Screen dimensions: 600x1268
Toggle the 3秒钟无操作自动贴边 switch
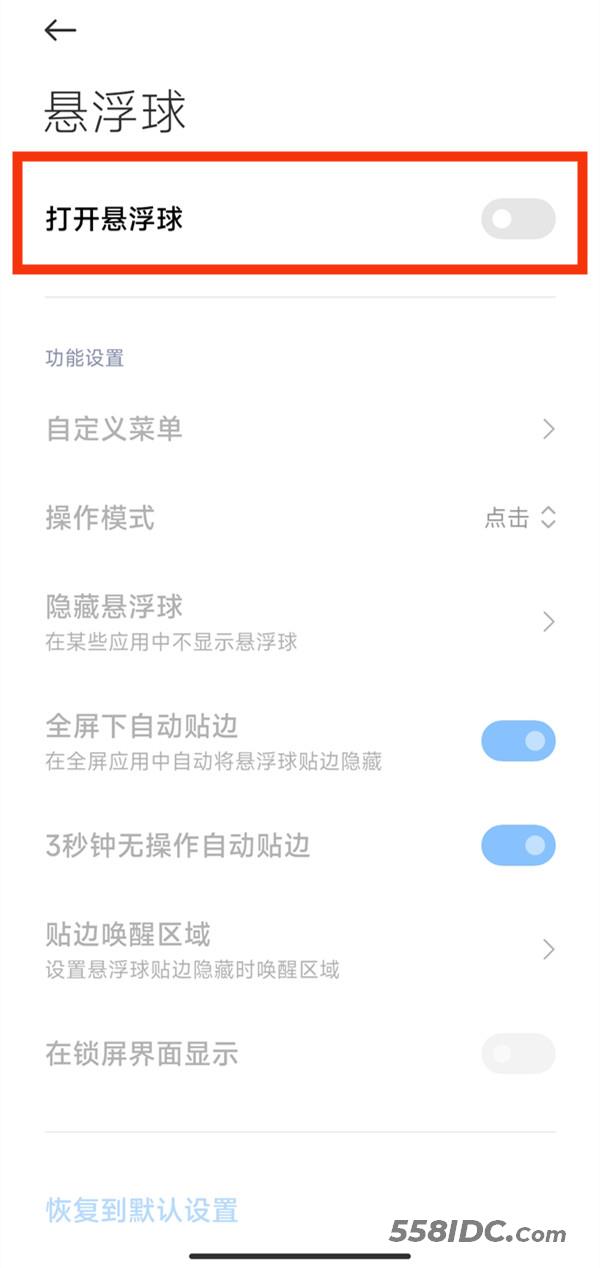(518, 846)
